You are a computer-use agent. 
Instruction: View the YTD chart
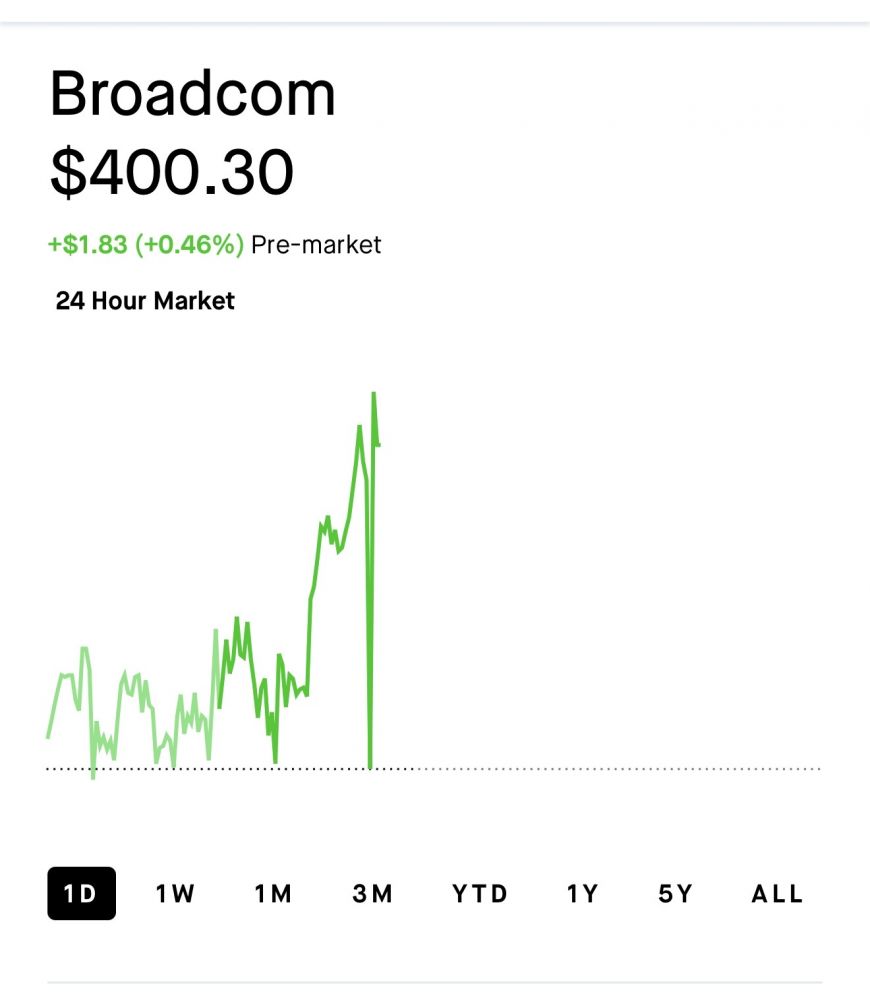click(480, 893)
